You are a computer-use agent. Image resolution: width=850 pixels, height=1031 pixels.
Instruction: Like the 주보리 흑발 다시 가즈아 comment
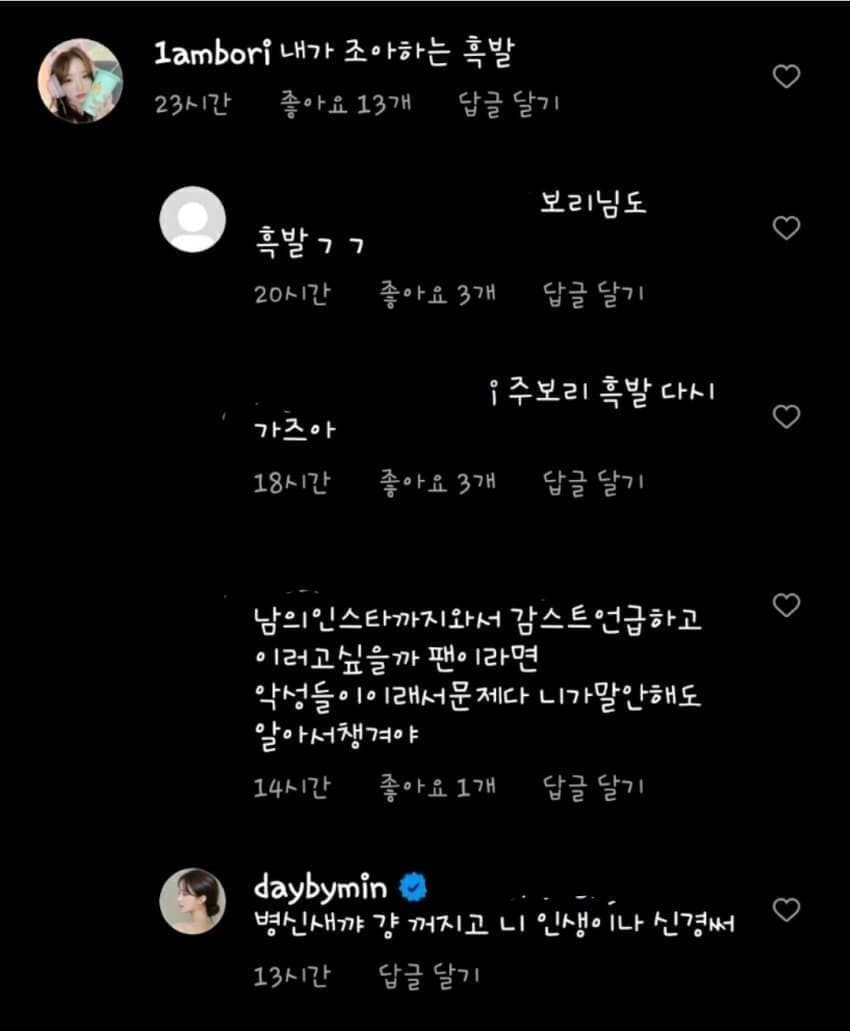788,417
